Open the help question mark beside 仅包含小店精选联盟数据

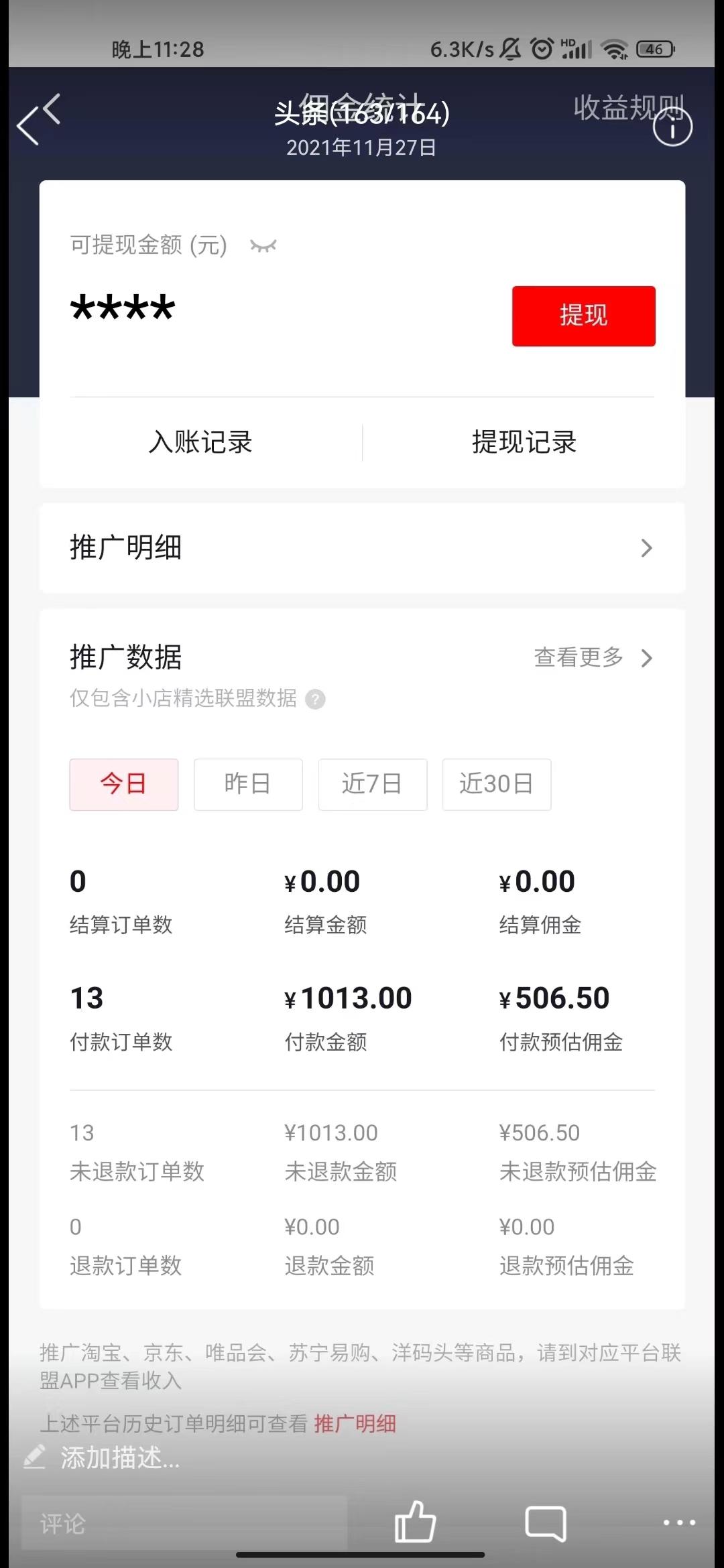(315, 699)
